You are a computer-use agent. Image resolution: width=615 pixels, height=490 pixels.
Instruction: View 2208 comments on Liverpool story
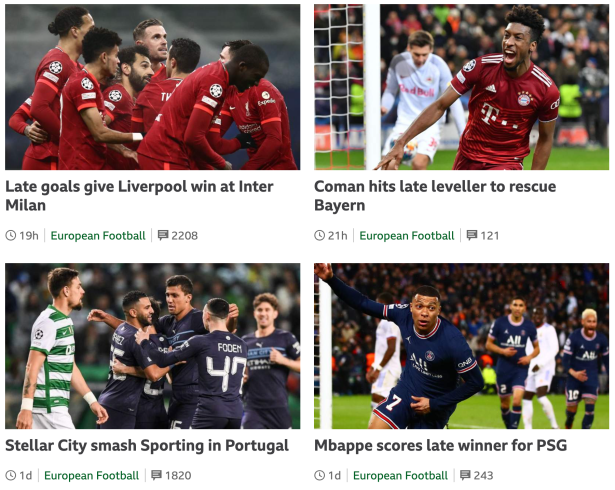pyautogui.click(x=178, y=236)
